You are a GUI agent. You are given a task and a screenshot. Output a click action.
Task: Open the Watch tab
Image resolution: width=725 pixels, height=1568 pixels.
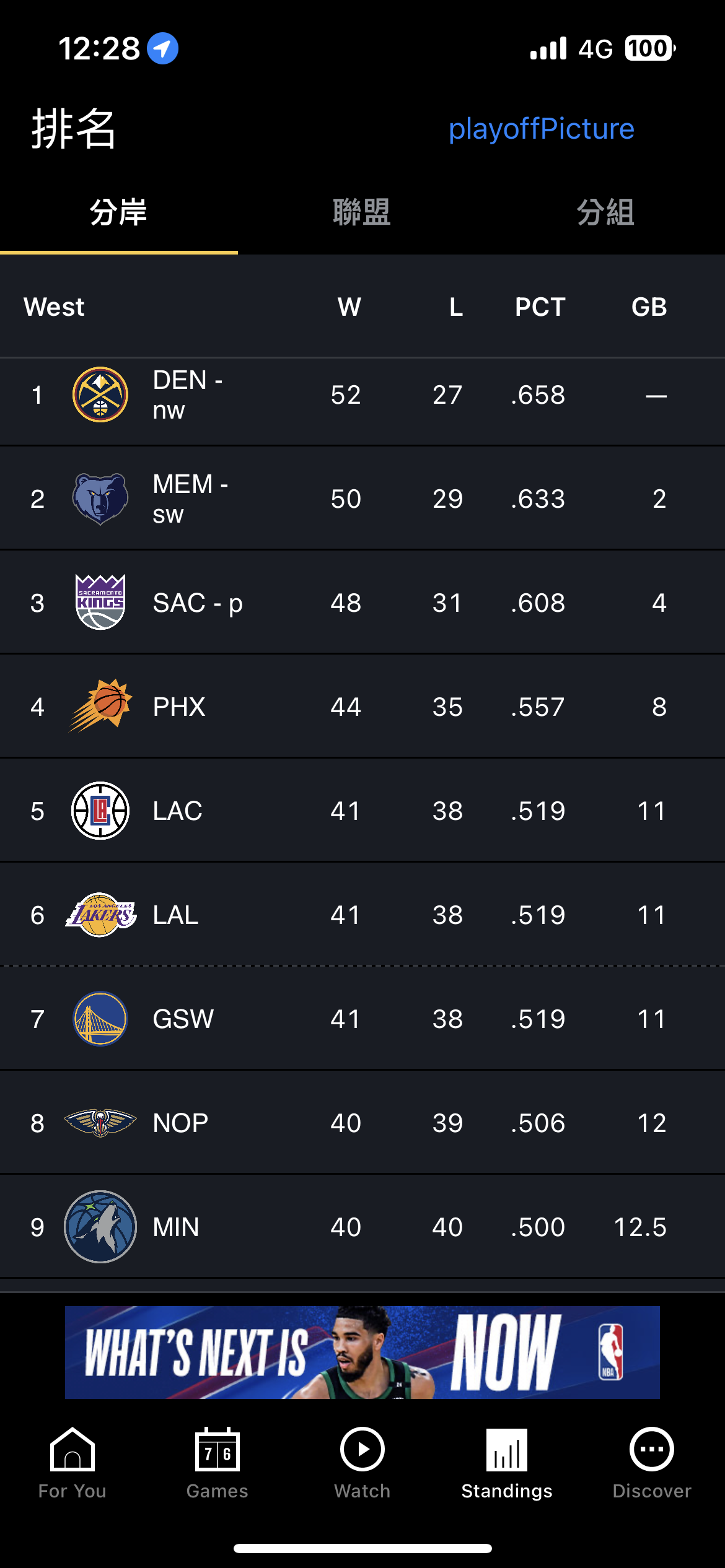pos(362,1464)
